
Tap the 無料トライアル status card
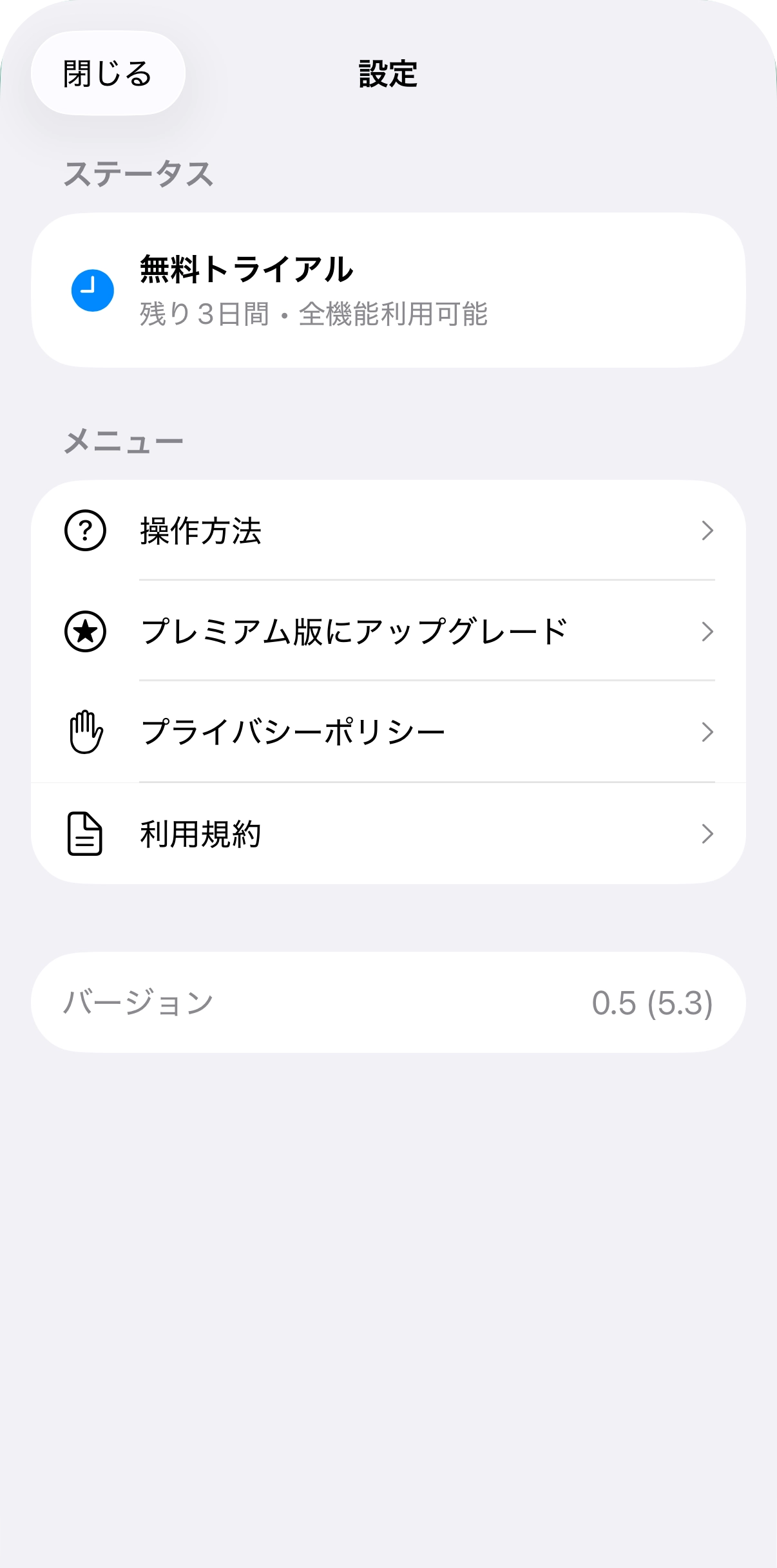[388, 289]
